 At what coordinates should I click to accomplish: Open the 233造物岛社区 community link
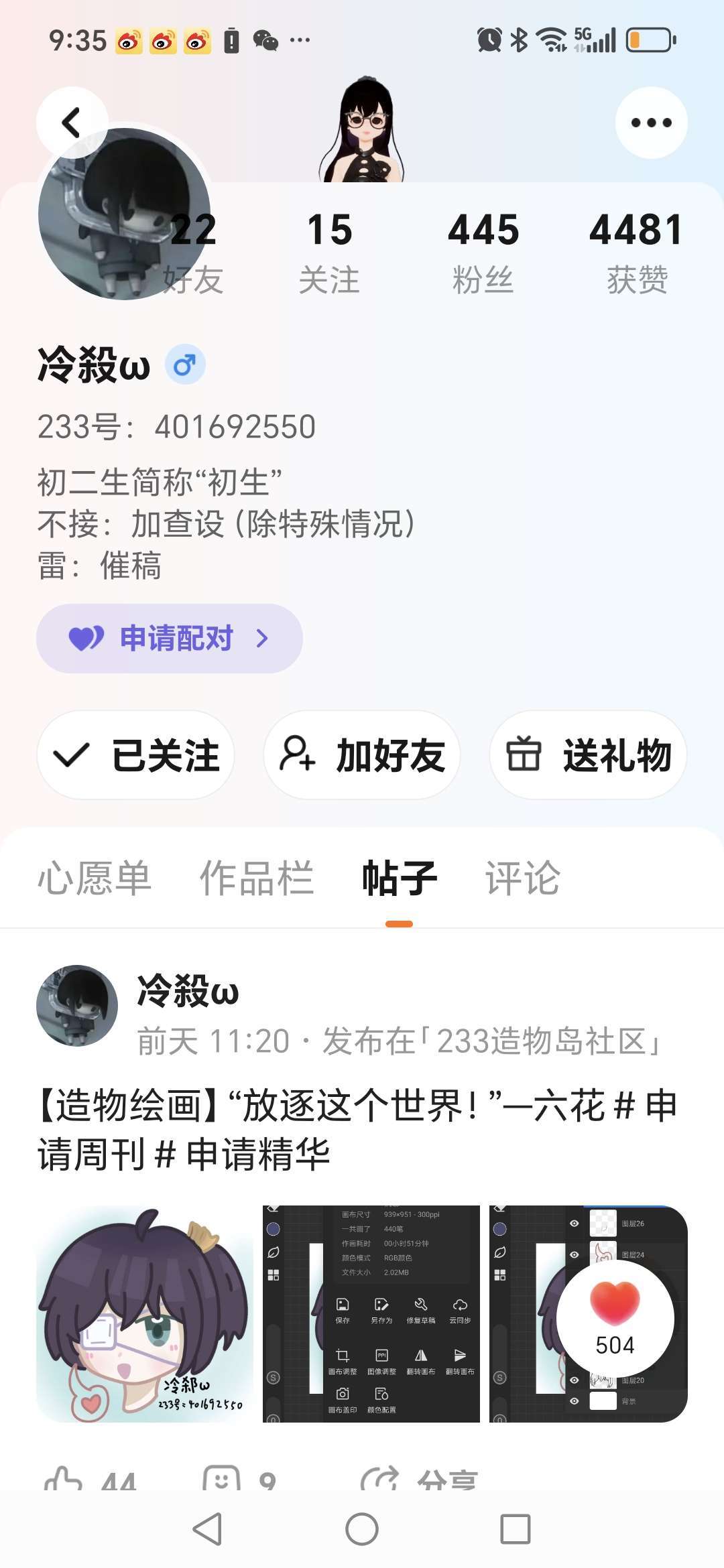548,1042
